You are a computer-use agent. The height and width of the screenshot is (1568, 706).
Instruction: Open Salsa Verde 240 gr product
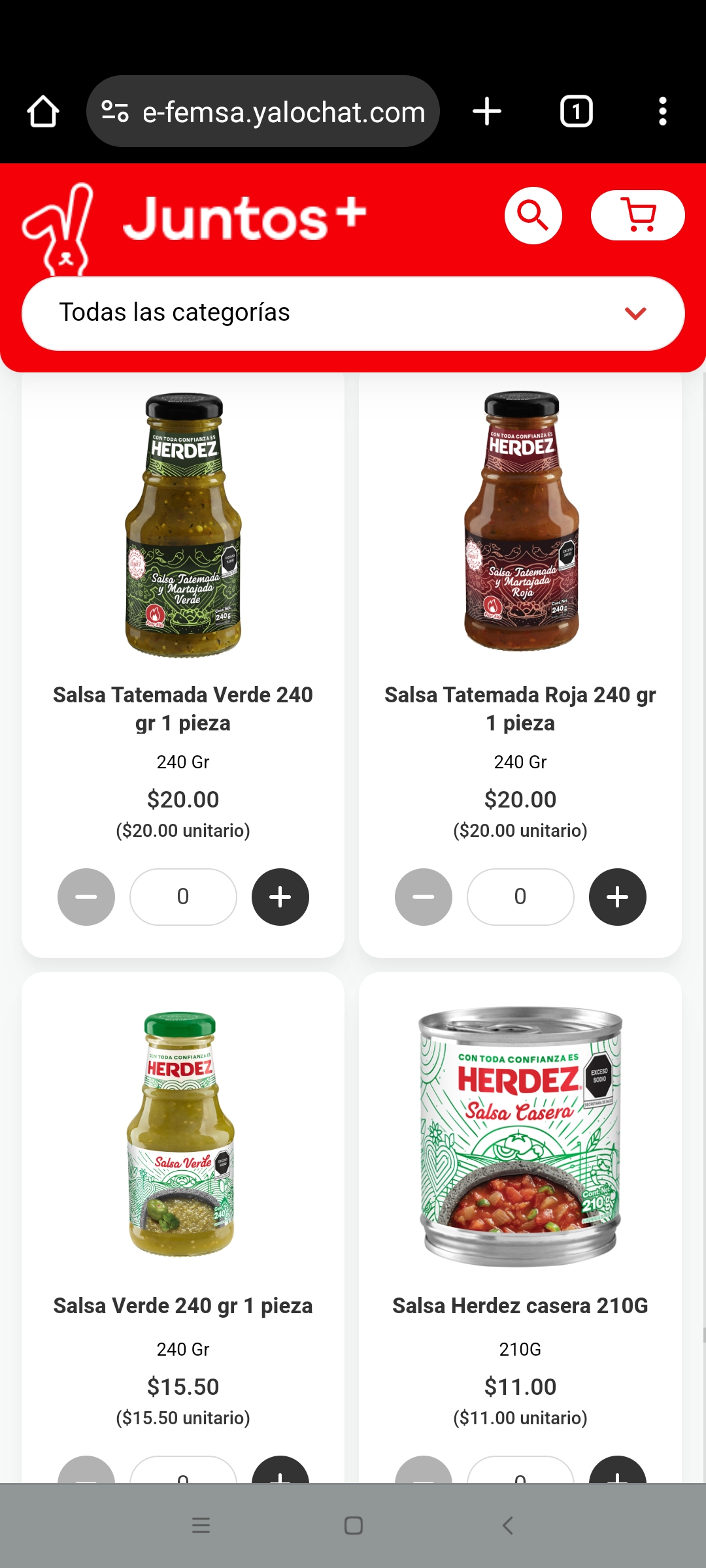click(x=183, y=1305)
